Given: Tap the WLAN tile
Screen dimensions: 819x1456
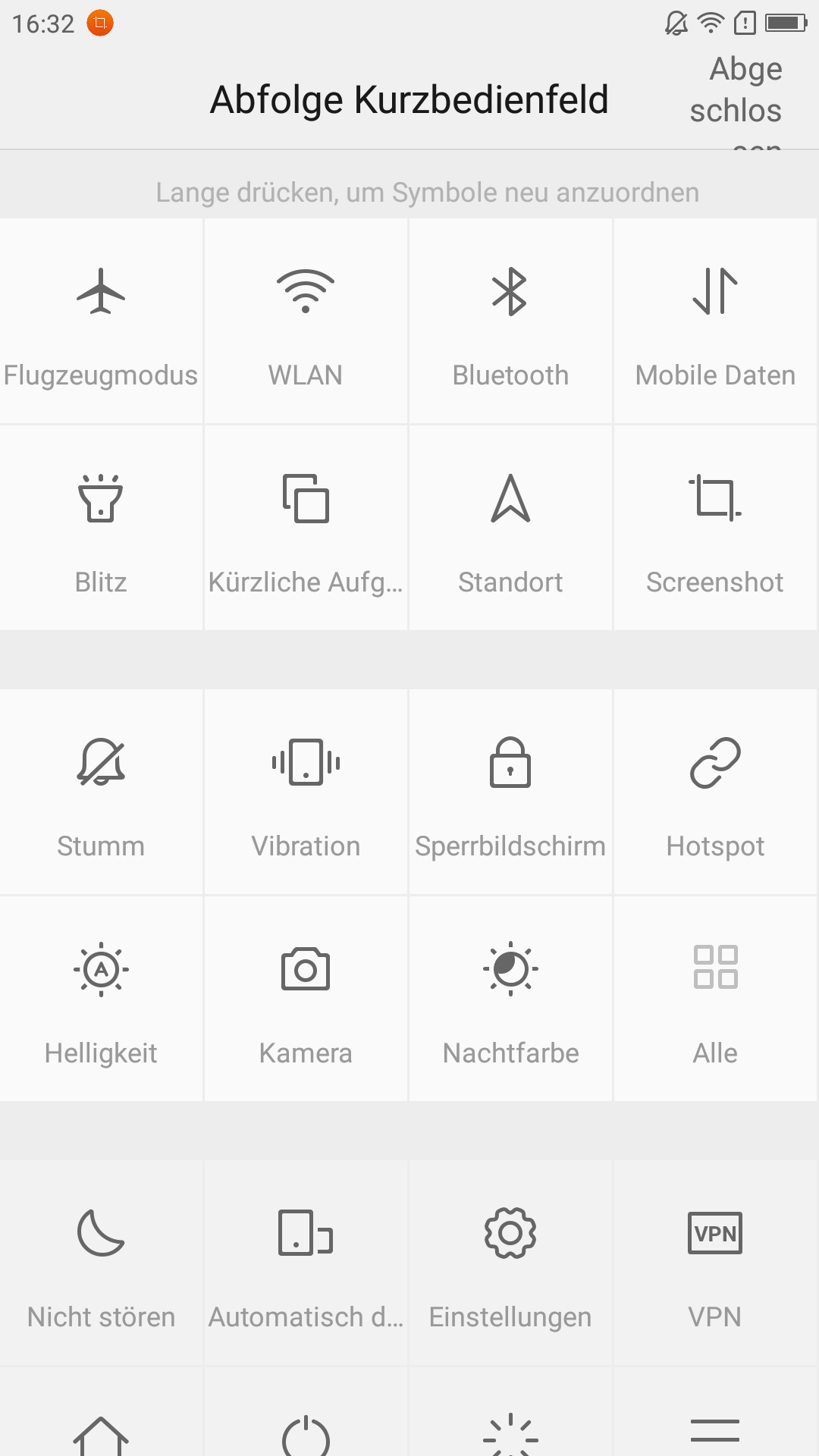Looking at the screenshot, I should click(x=306, y=321).
